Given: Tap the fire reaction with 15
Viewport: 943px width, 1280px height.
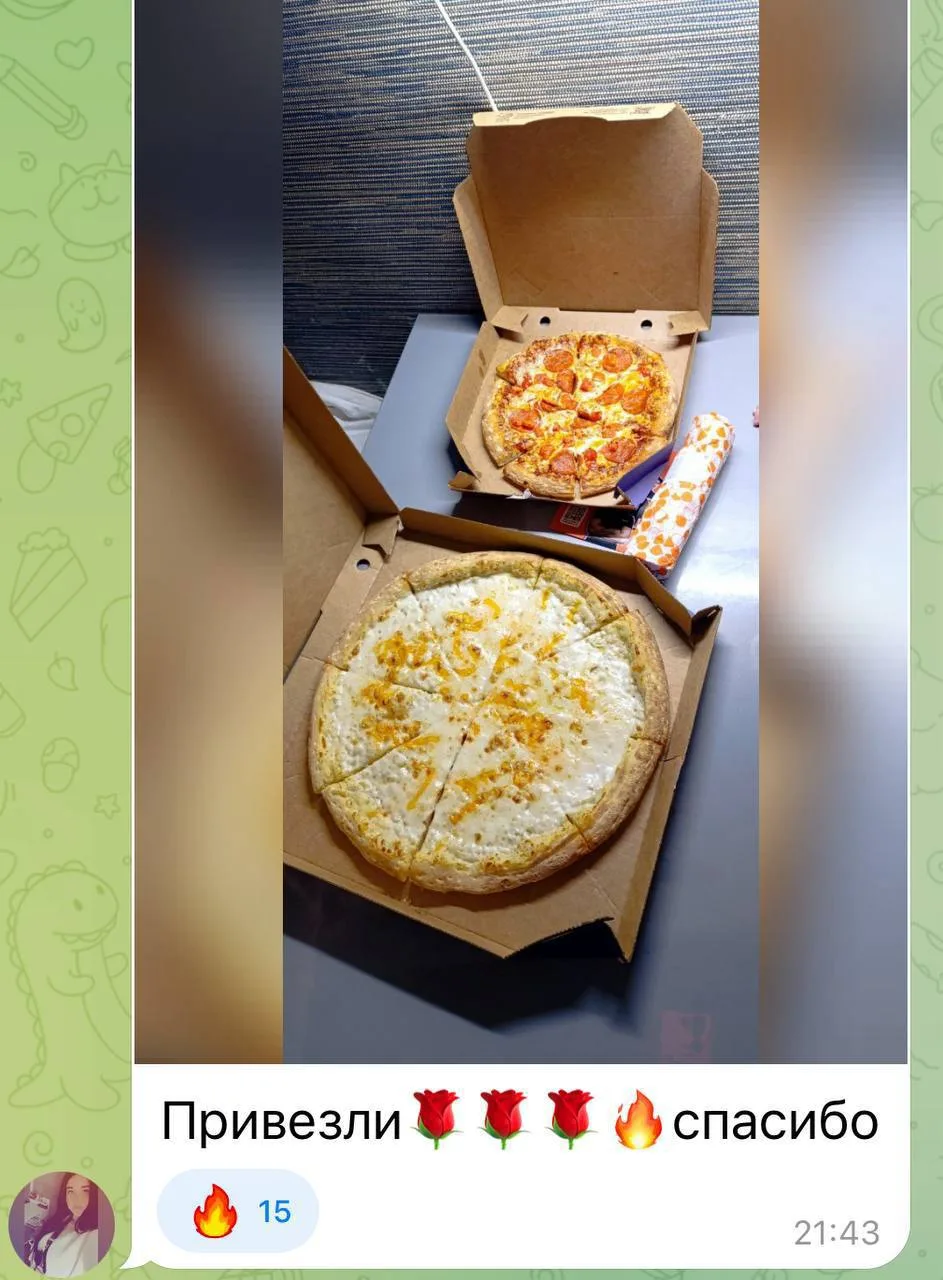Looking at the screenshot, I should [238, 1211].
